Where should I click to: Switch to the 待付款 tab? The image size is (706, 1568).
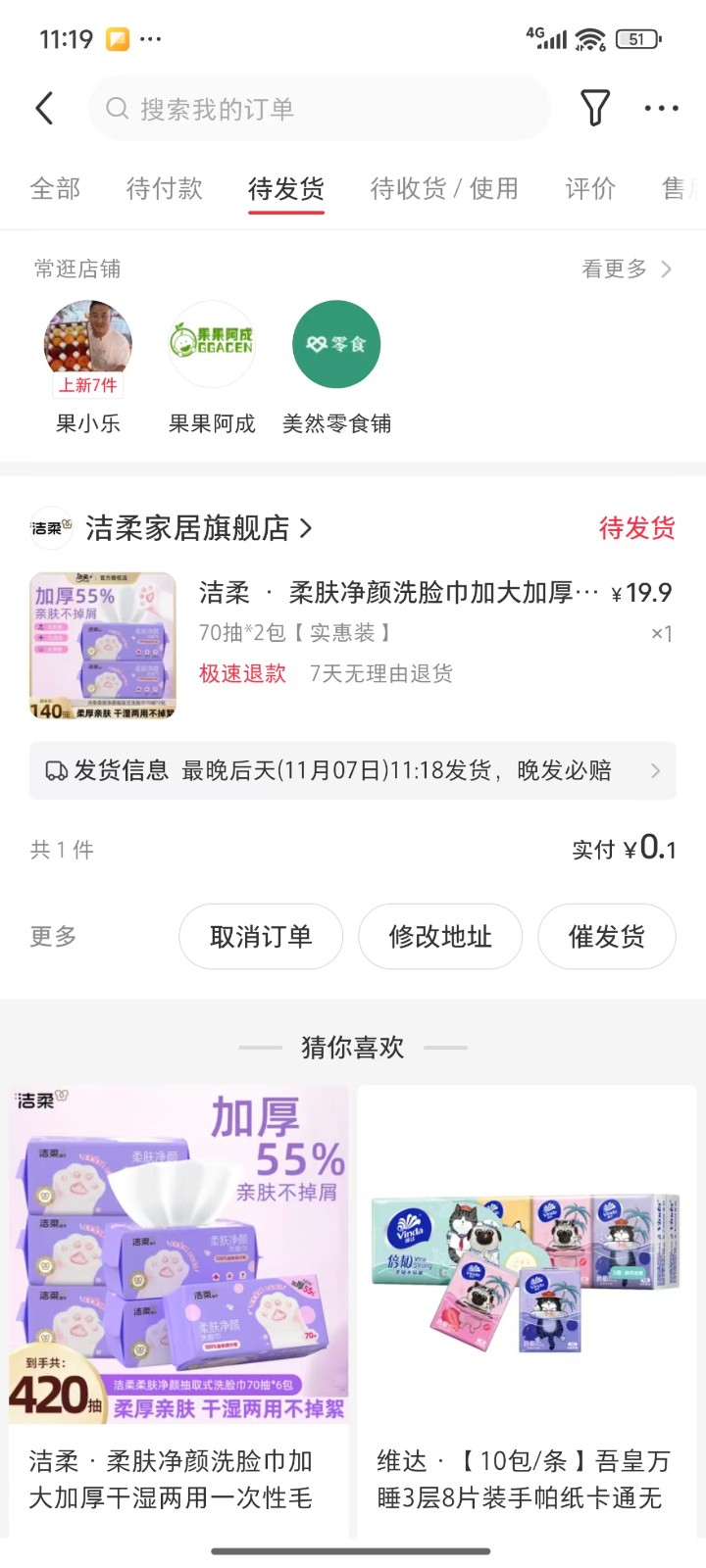[164, 188]
